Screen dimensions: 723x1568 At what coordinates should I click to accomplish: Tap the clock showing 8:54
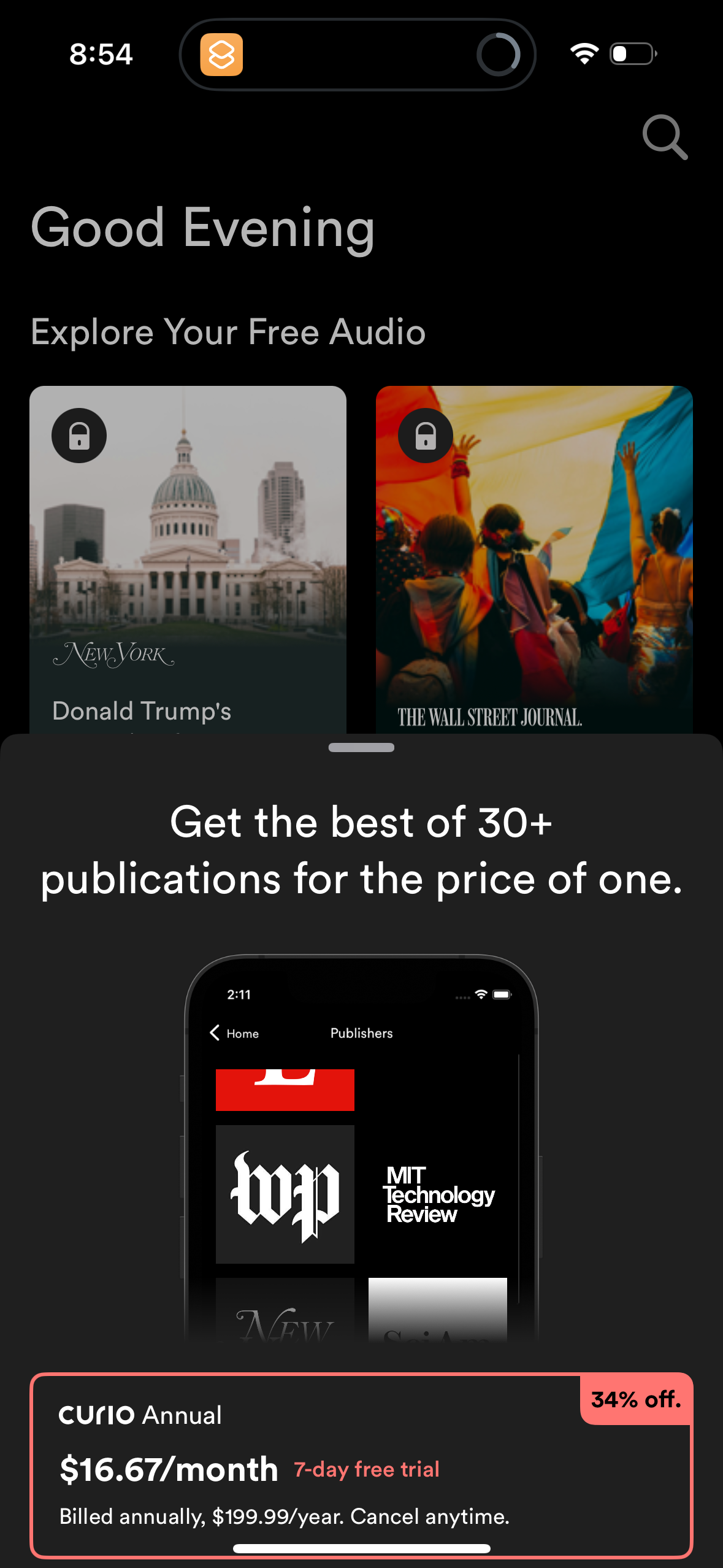tap(101, 54)
